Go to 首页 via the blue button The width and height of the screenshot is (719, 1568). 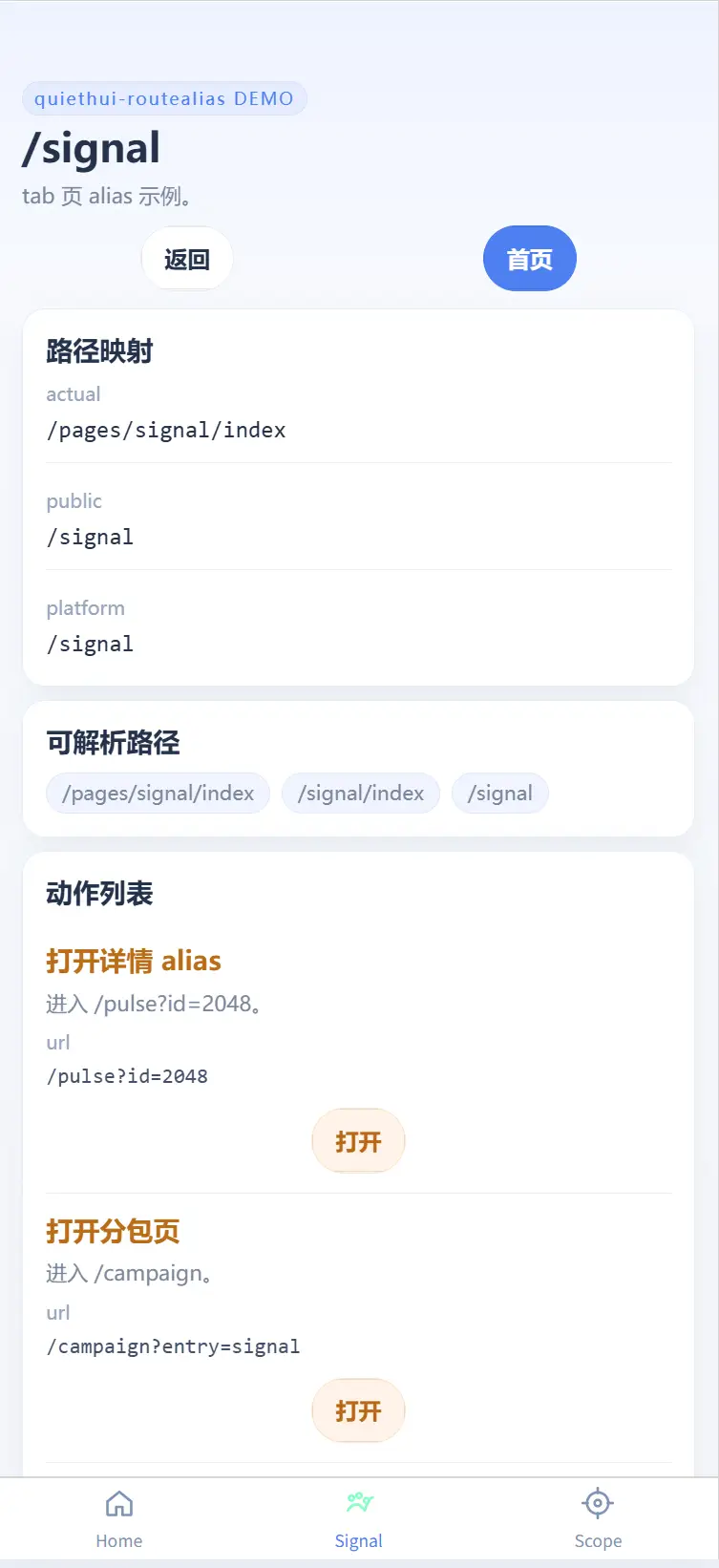point(529,259)
